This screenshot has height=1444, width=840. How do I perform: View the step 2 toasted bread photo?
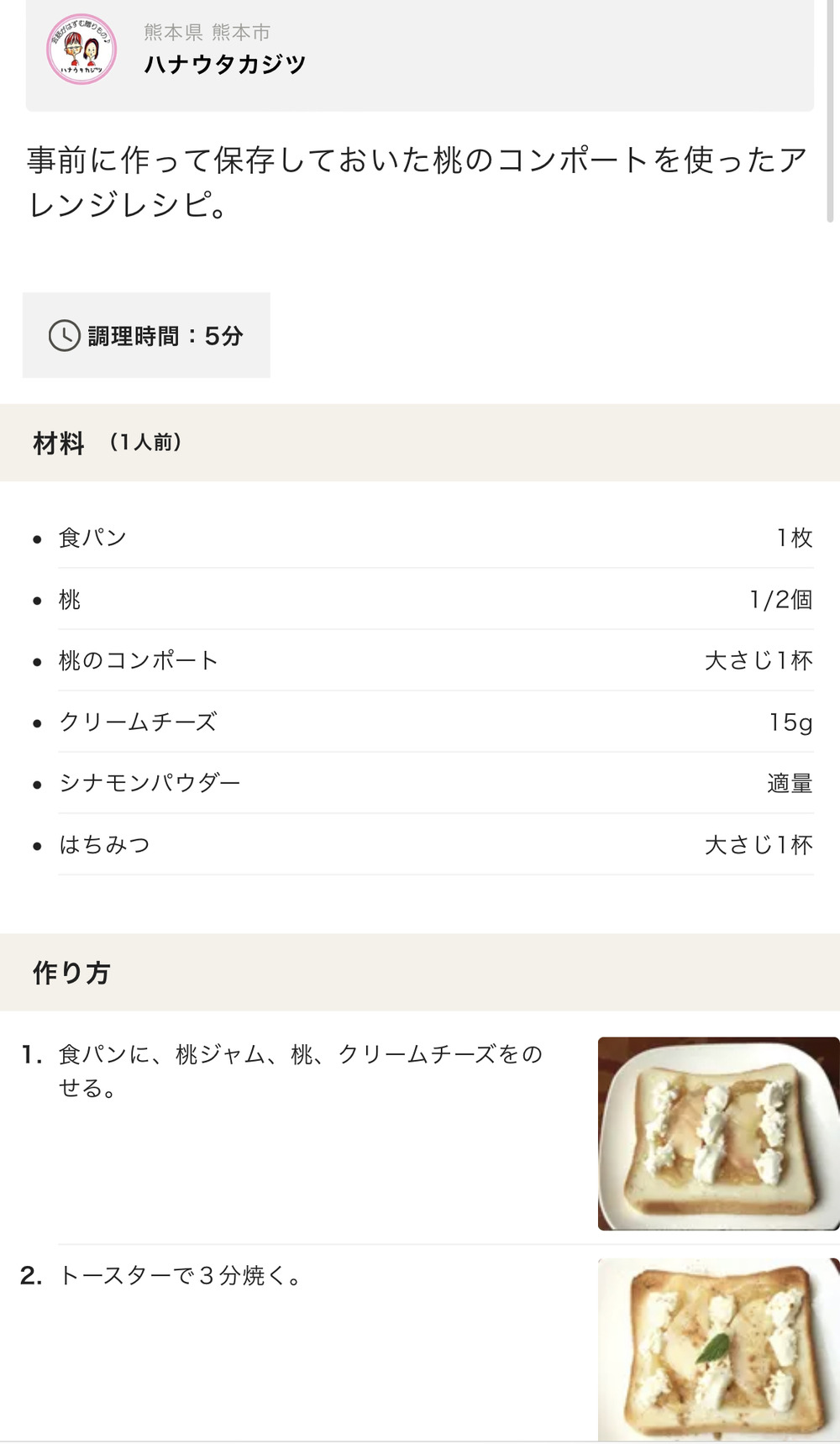[718, 1349]
